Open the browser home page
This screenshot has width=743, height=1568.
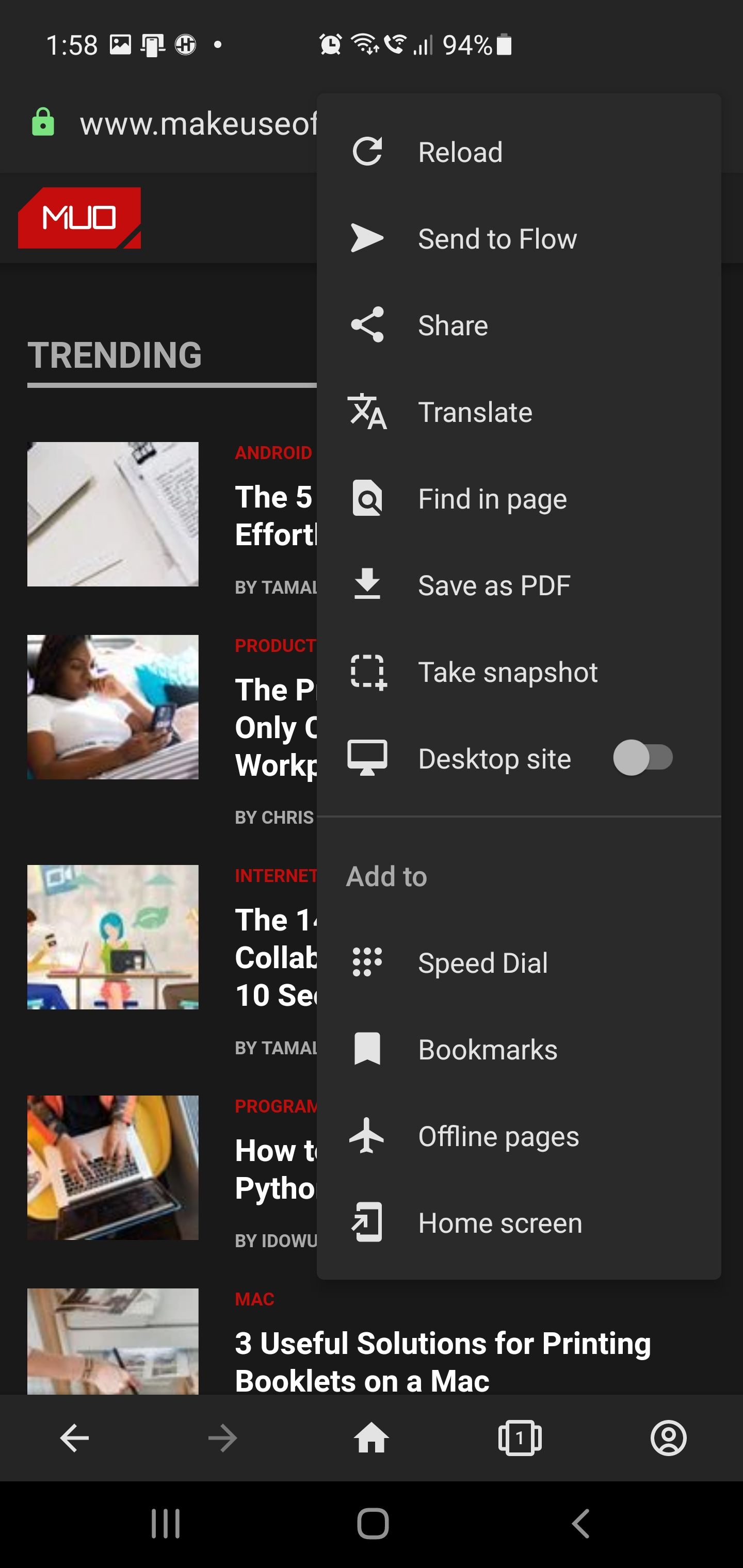pos(371,1439)
